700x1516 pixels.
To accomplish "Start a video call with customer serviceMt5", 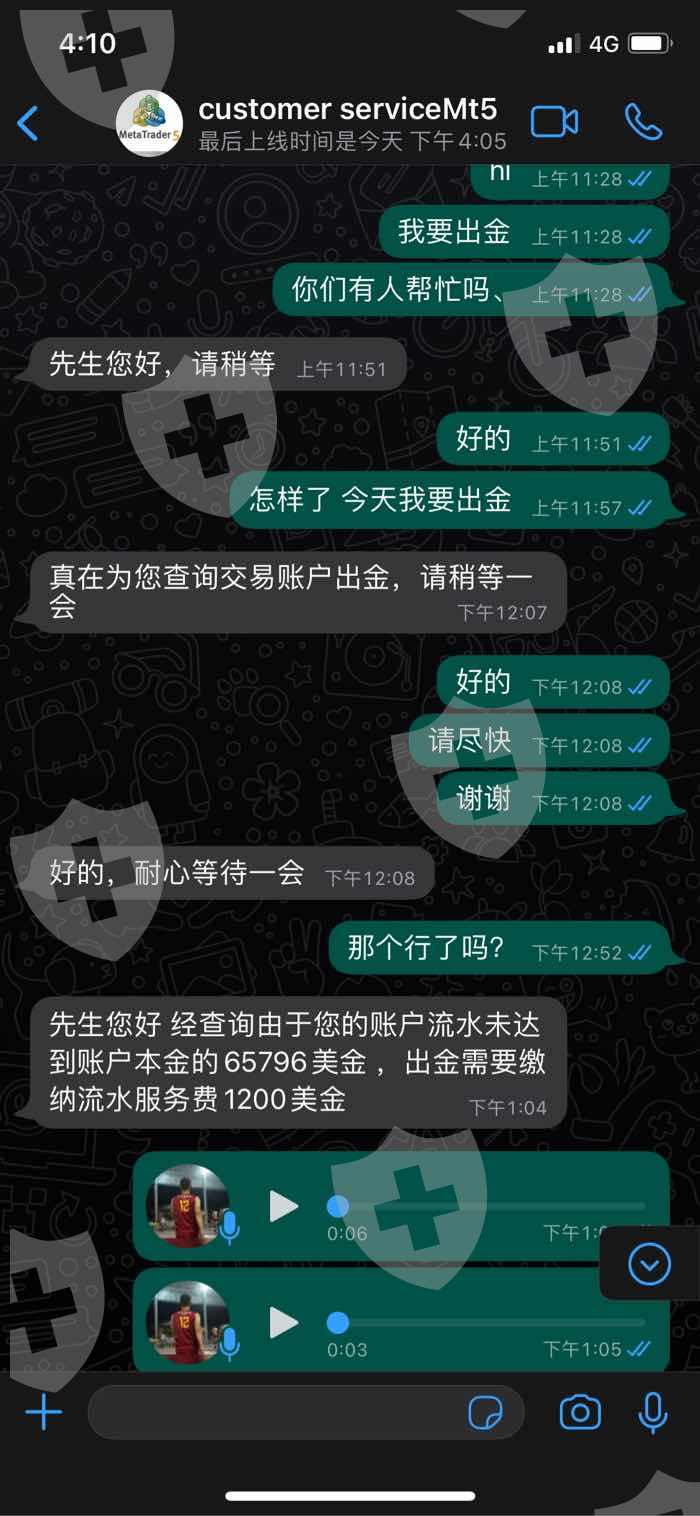I will pos(554,122).
